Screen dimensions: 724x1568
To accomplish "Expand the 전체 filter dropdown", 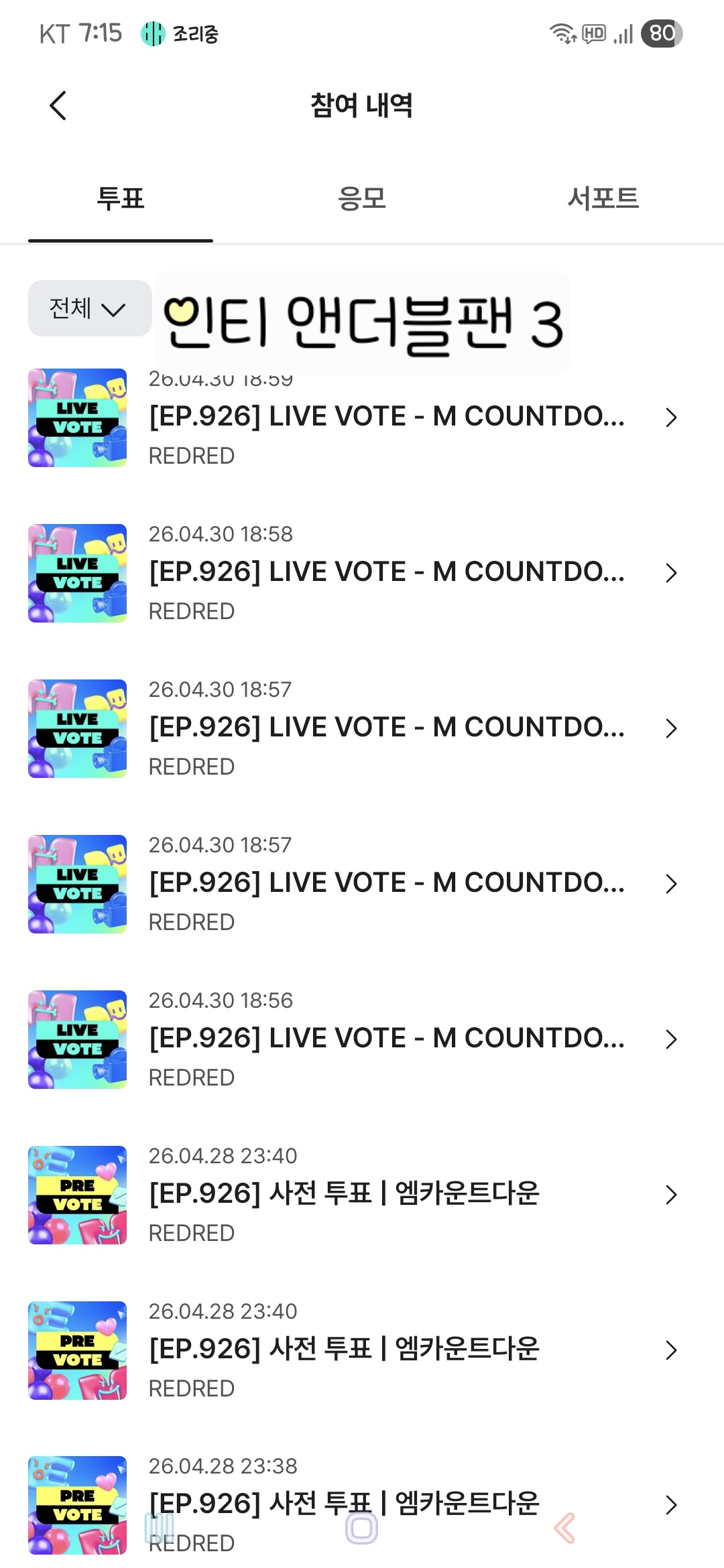I will click(x=90, y=308).
